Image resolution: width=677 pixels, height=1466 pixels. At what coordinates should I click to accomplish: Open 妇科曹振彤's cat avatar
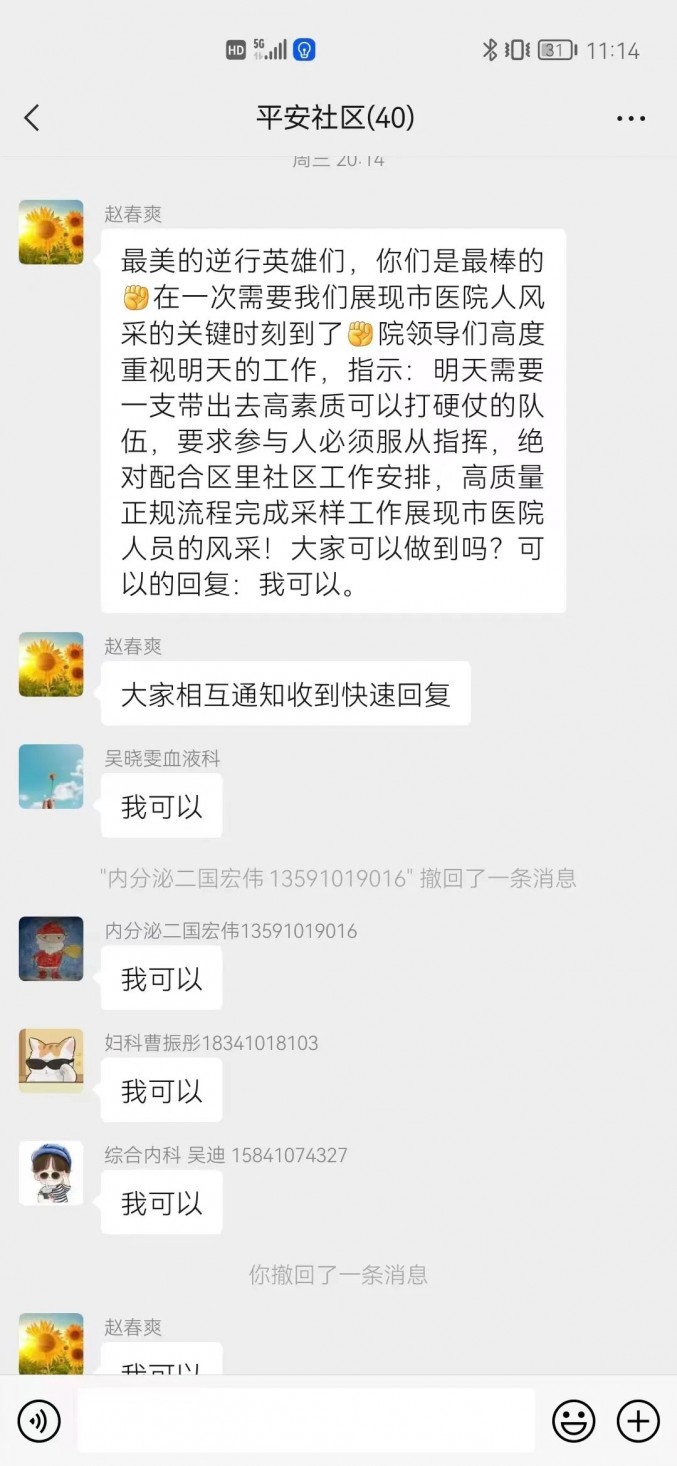[51, 1060]
